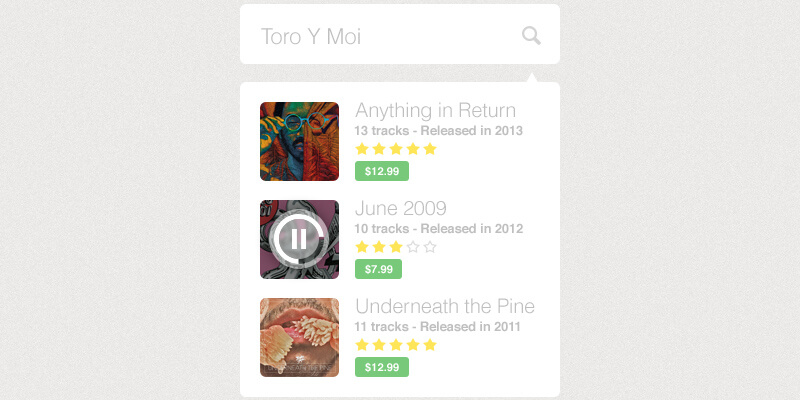Pause the June 2009 album preview
Image resolution: width=800 pixels, height=400 pixels.
pos(298,239)
